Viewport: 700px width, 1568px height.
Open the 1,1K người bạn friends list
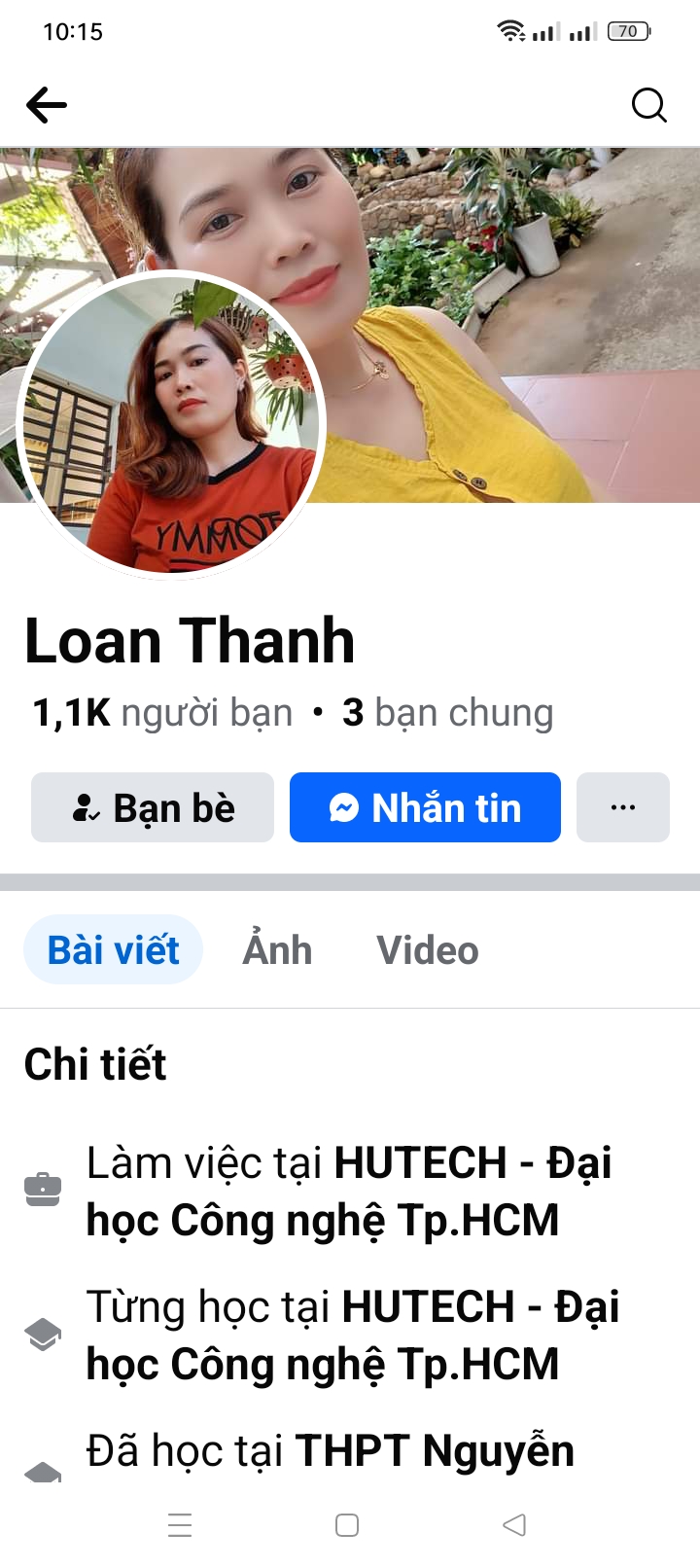162,713
